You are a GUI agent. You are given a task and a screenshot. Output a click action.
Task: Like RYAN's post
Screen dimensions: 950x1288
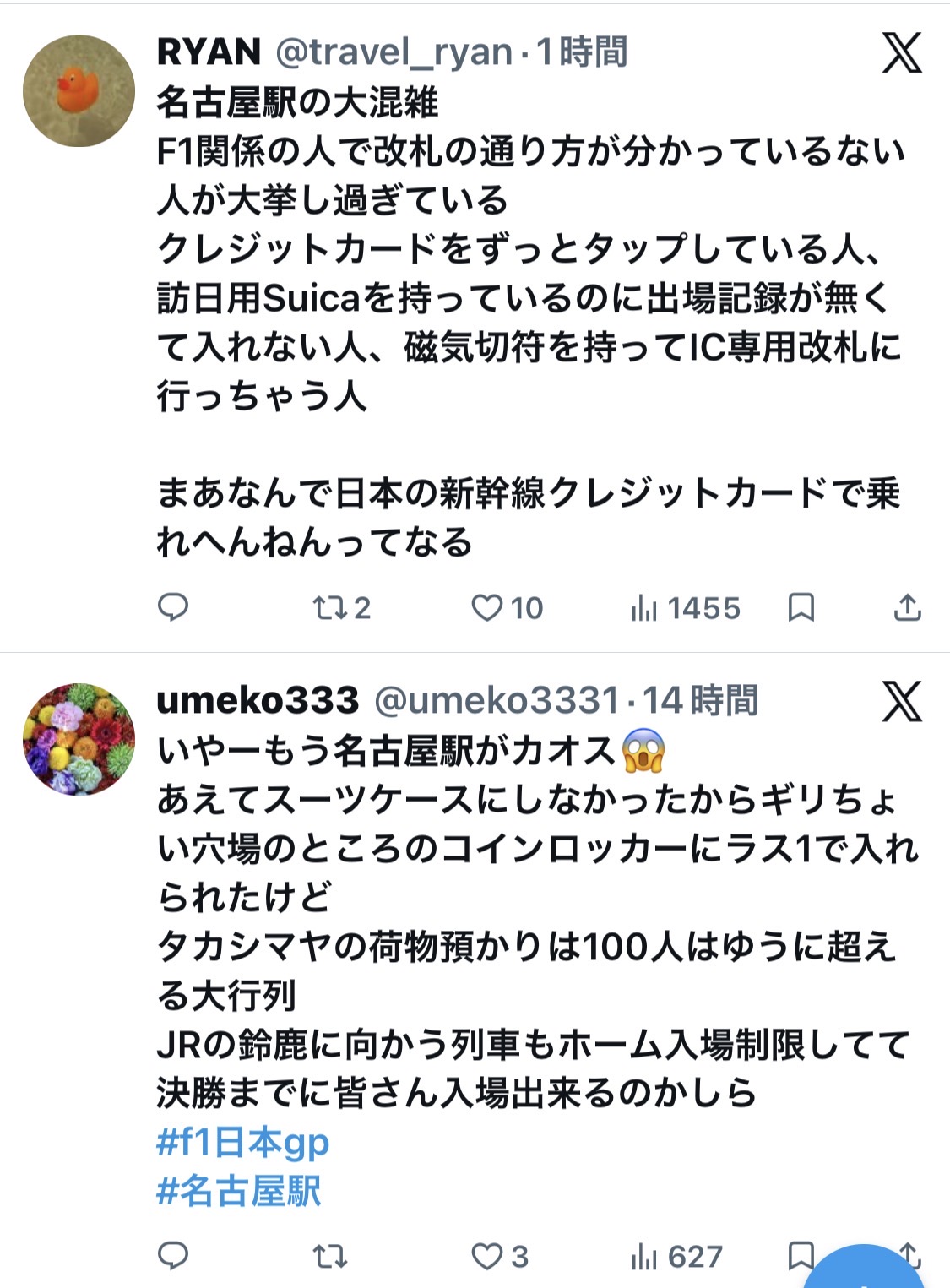coord(487,607)
